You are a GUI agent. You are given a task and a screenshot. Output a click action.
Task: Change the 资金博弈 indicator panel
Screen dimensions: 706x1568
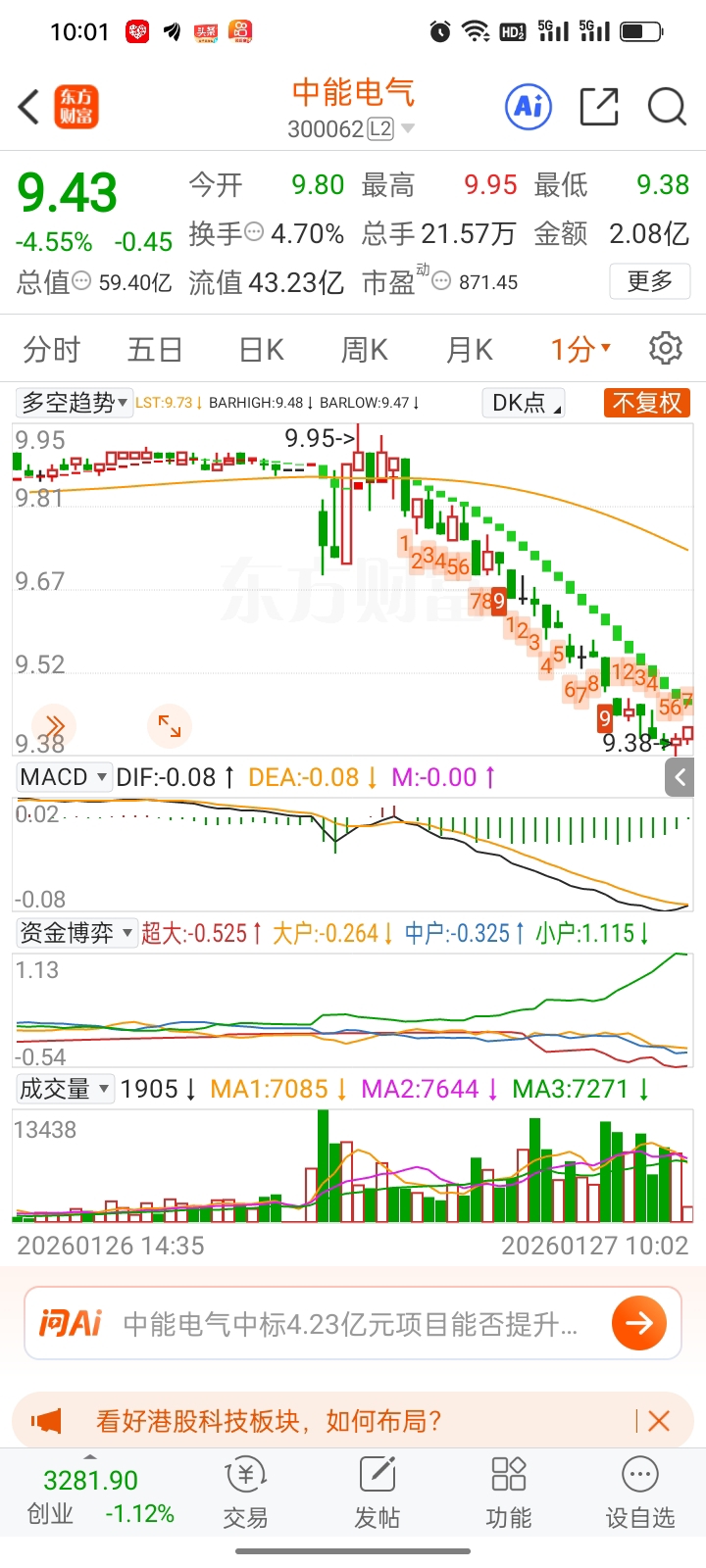coord(76,933)
